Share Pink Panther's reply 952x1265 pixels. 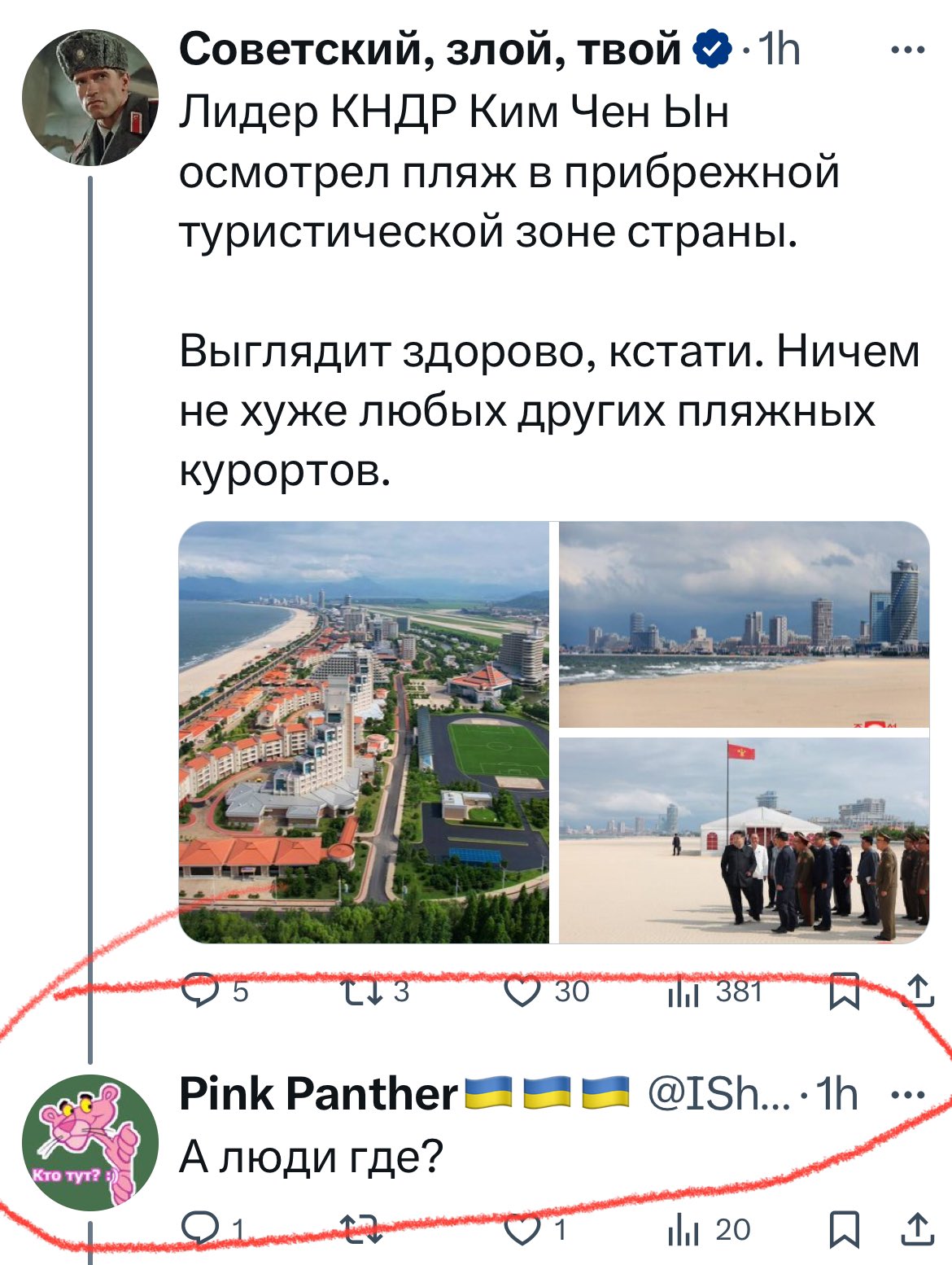[x=918, y=1229]
